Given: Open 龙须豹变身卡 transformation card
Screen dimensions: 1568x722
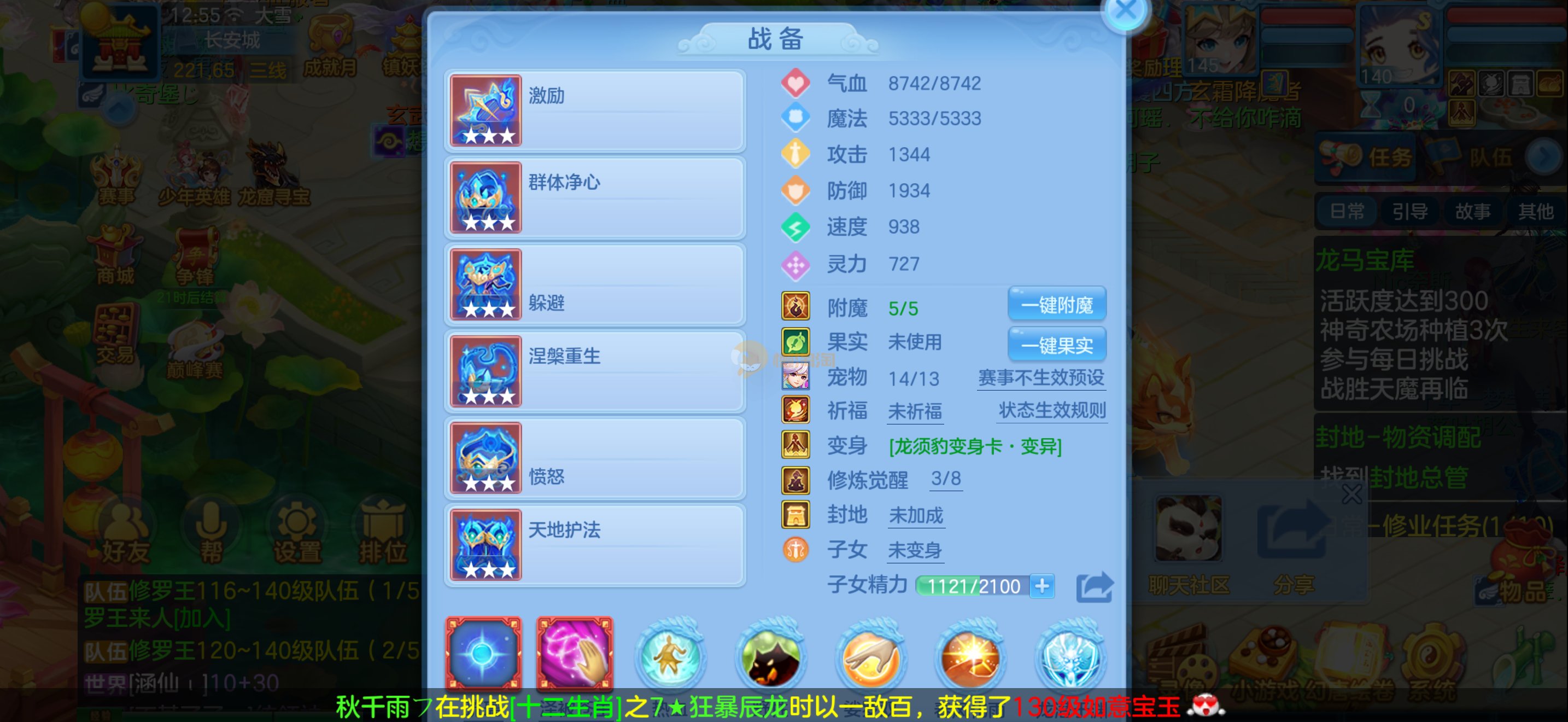Looking at the screenshot, I should point(974,446).
